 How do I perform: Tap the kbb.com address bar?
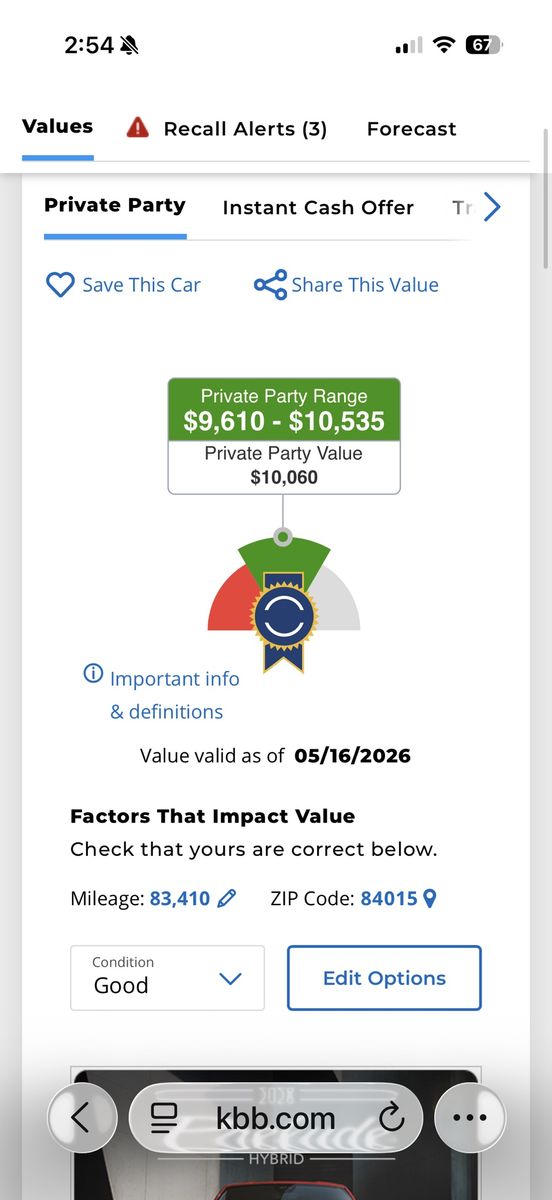coord(276,1118)
